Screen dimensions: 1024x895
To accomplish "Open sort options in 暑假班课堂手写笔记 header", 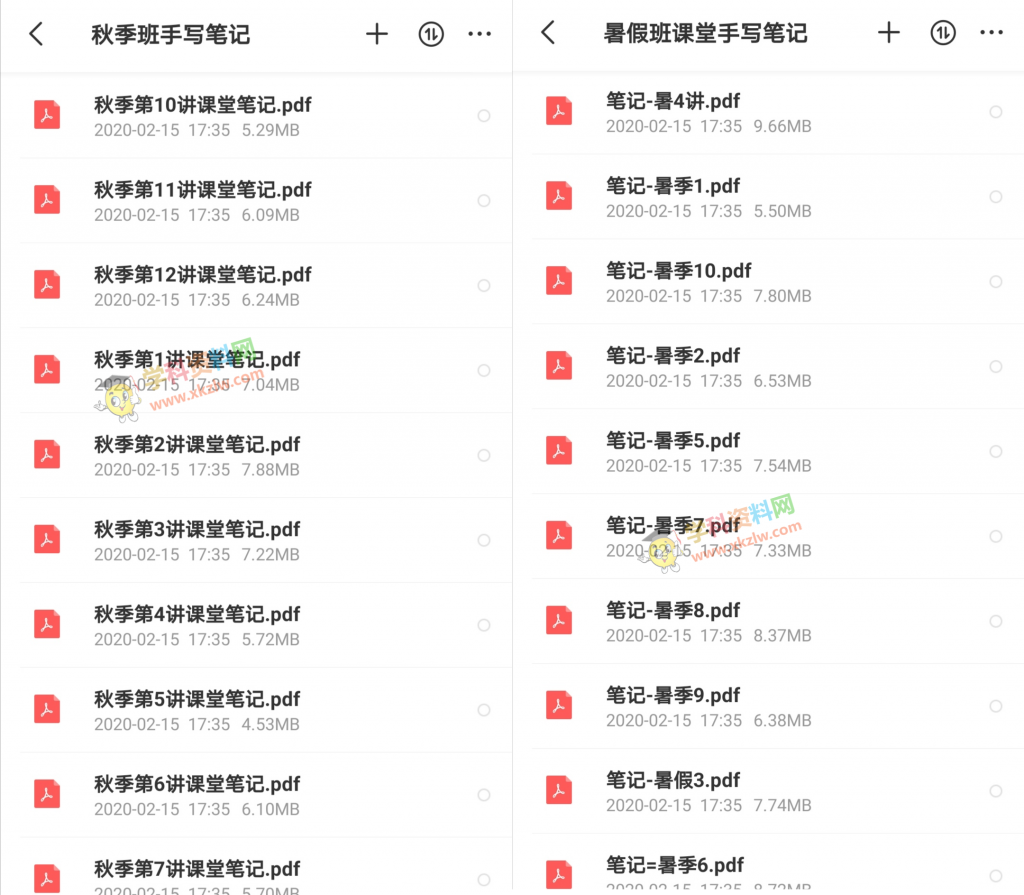I will [x=942, y=33].
